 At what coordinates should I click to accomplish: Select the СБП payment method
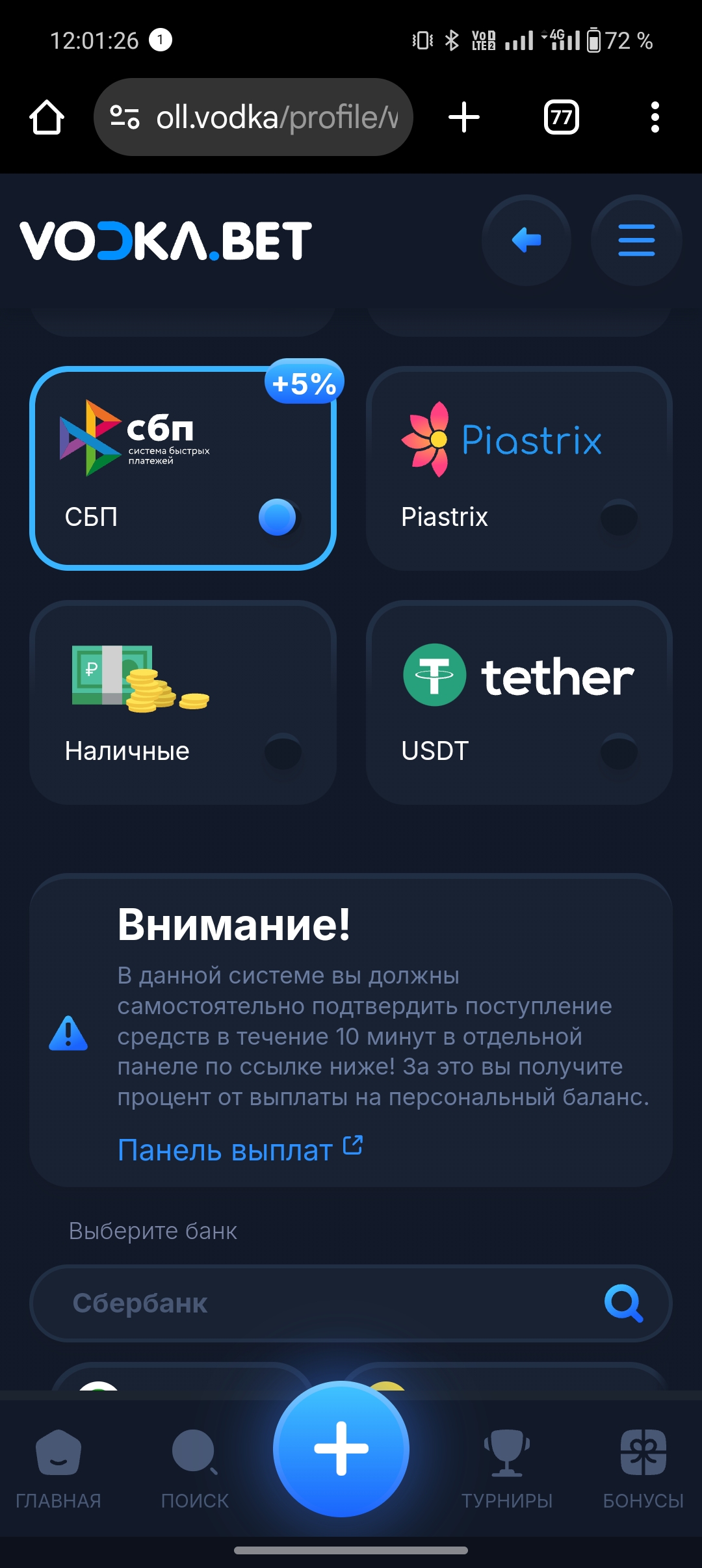[x=183, y=469]
